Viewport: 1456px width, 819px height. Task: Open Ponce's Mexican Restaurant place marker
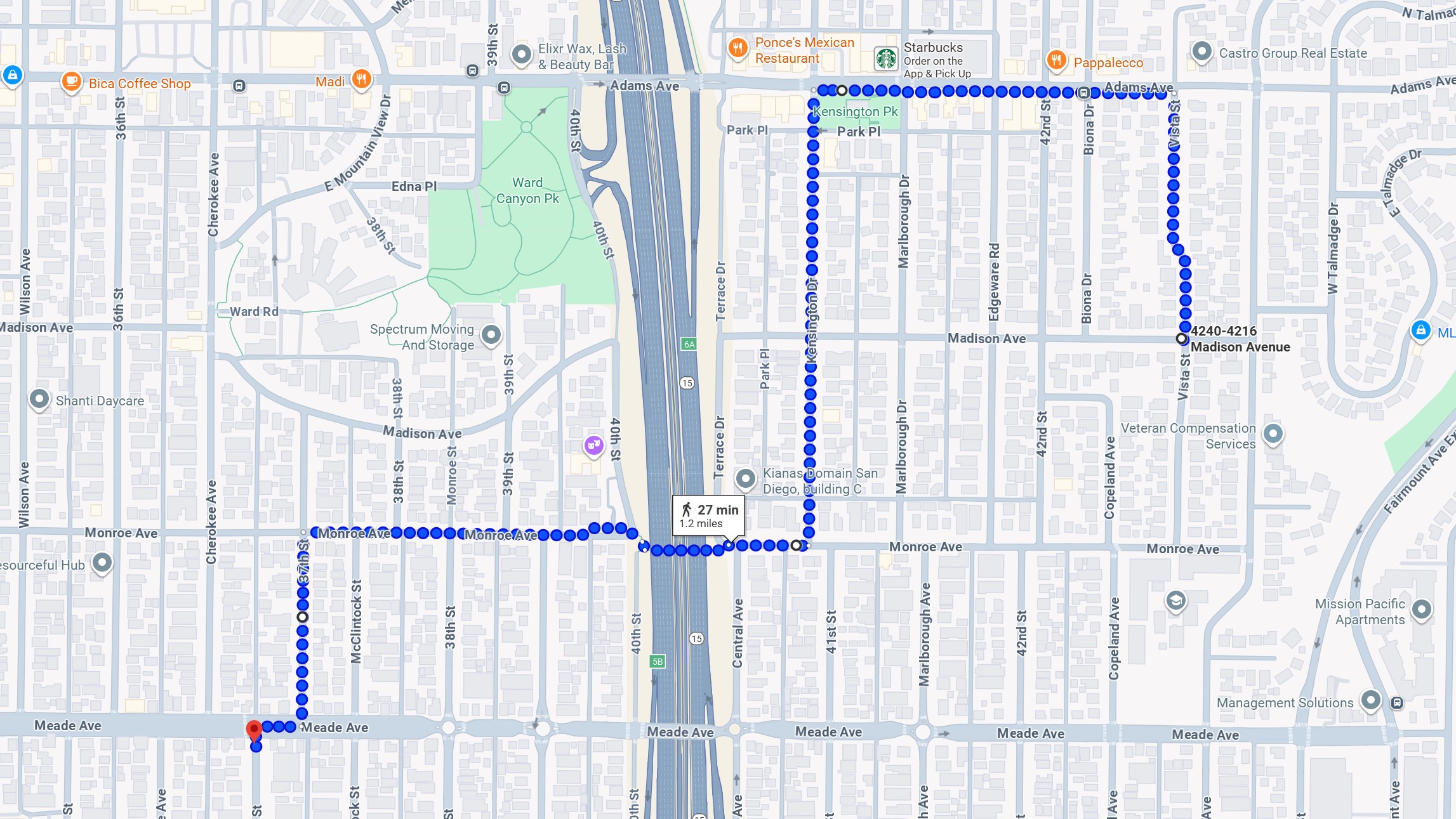pos(738,48)
